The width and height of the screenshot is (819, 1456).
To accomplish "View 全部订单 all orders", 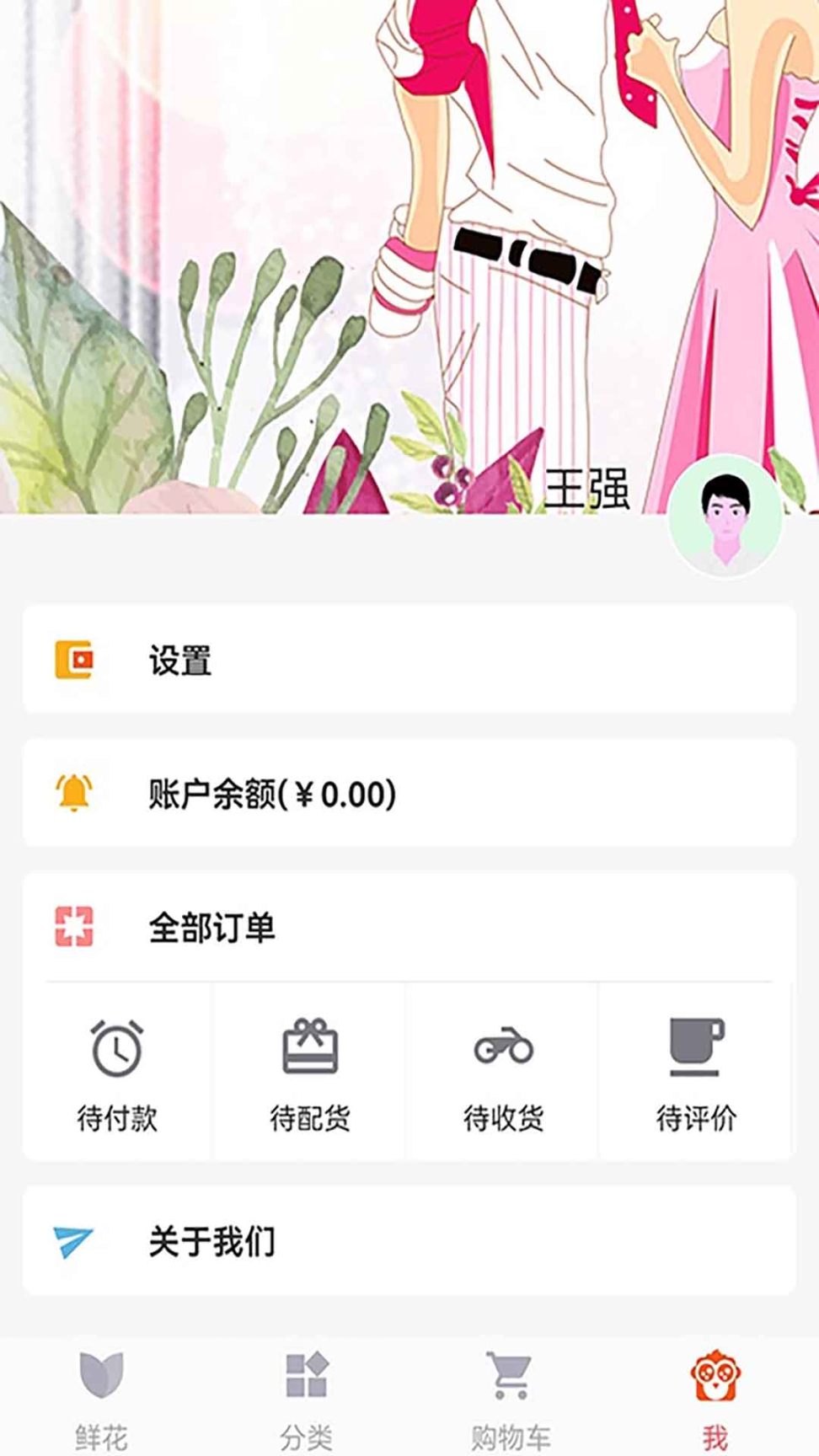I will pos(409,928).
